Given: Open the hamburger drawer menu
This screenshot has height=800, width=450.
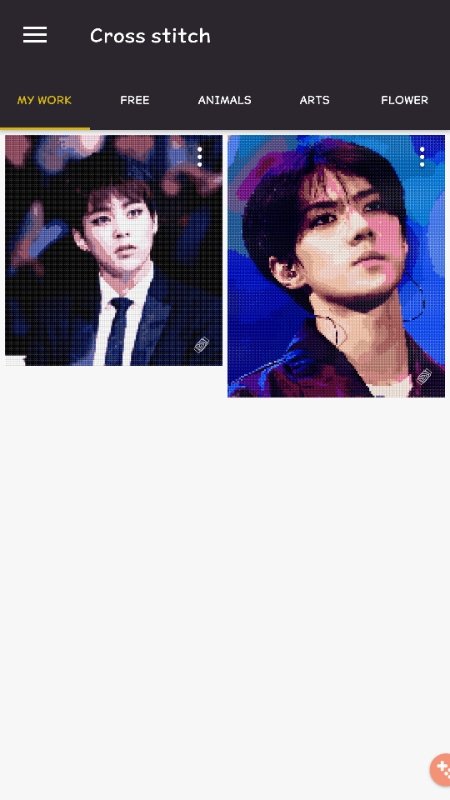Looking at the screenshot, I should point(35,35).
